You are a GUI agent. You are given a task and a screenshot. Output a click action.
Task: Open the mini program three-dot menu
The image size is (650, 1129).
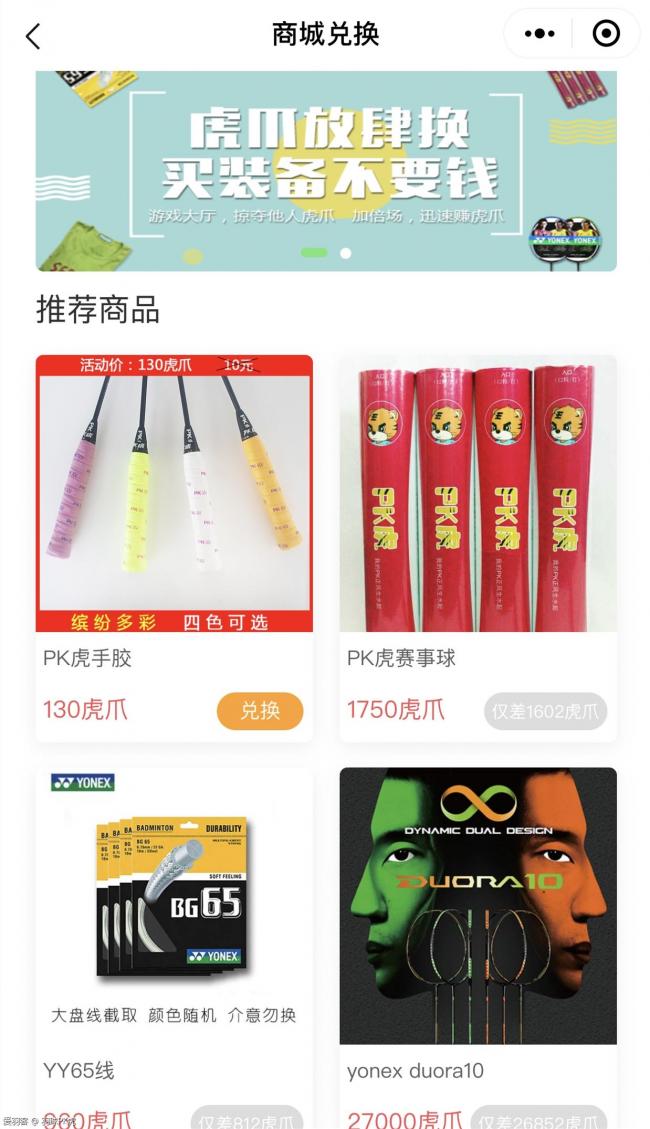[539, 34]
